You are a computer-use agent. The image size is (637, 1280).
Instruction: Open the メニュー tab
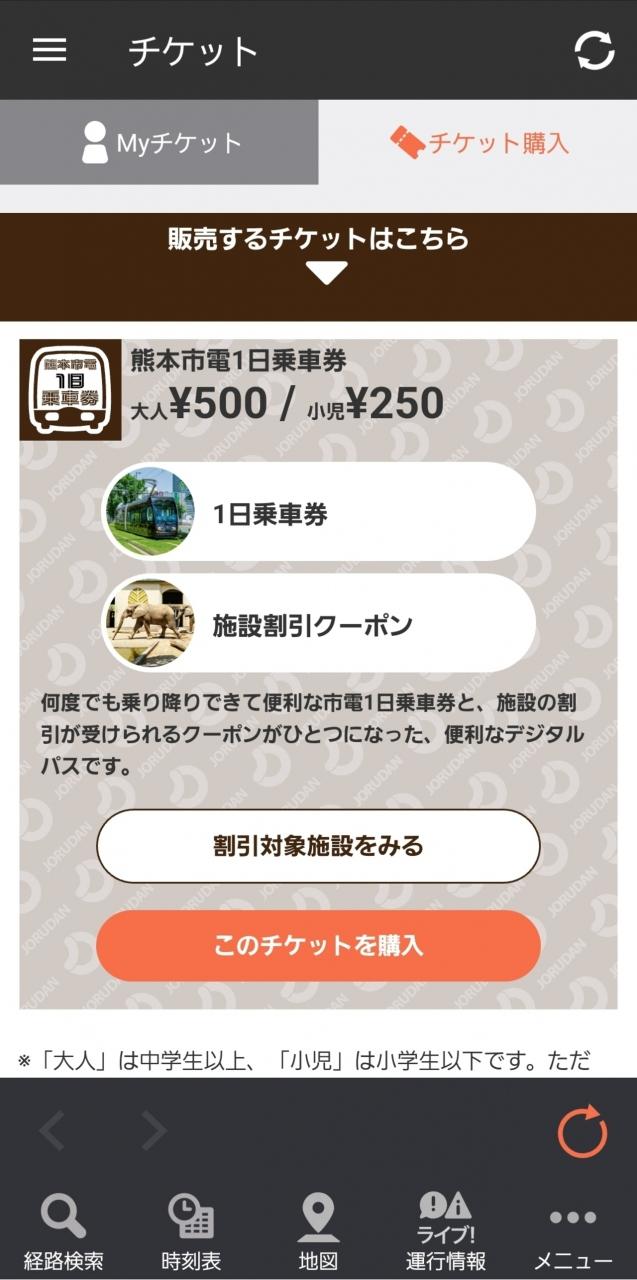(x=573, y=1232)
